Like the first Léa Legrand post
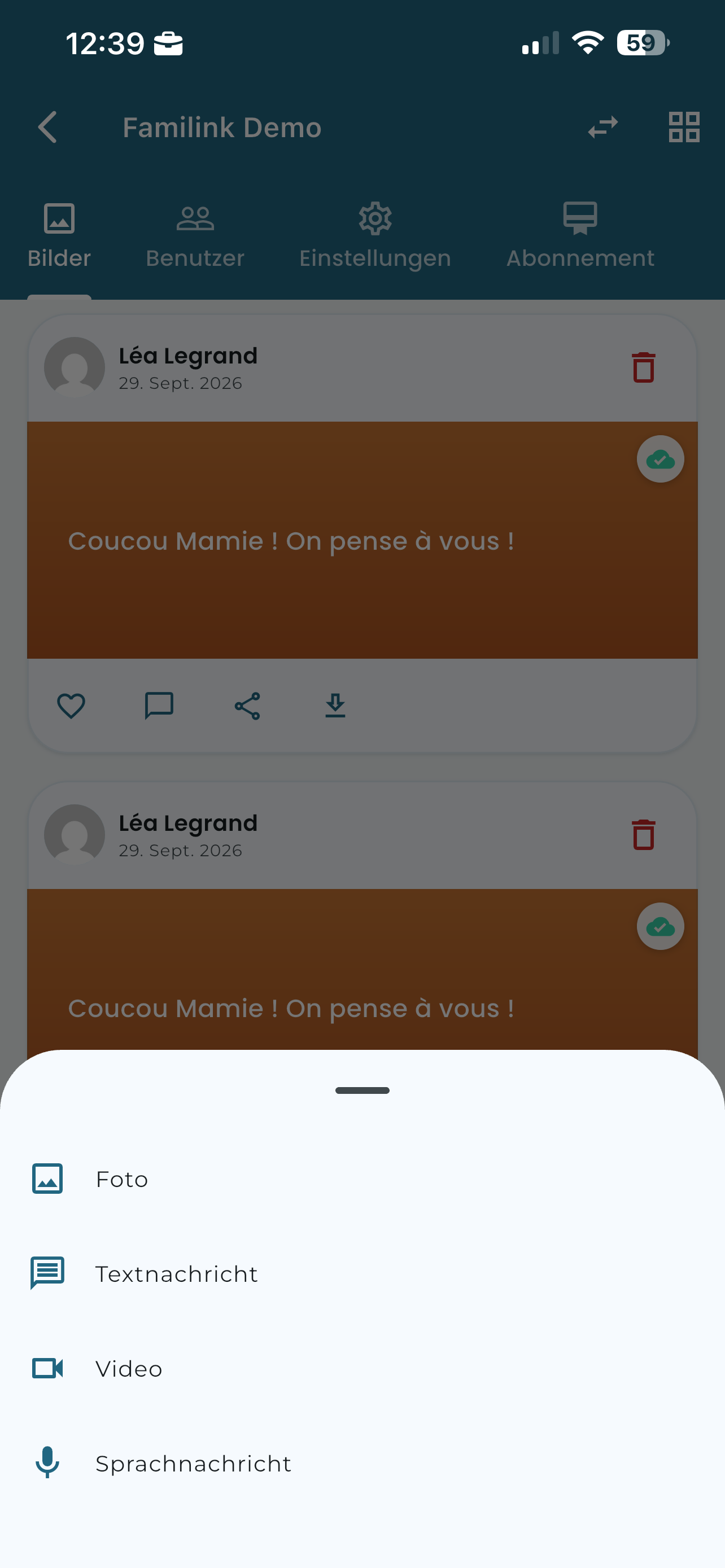Screen dimensions: 725x1568 pyautogui.click(x=71, y=706)
